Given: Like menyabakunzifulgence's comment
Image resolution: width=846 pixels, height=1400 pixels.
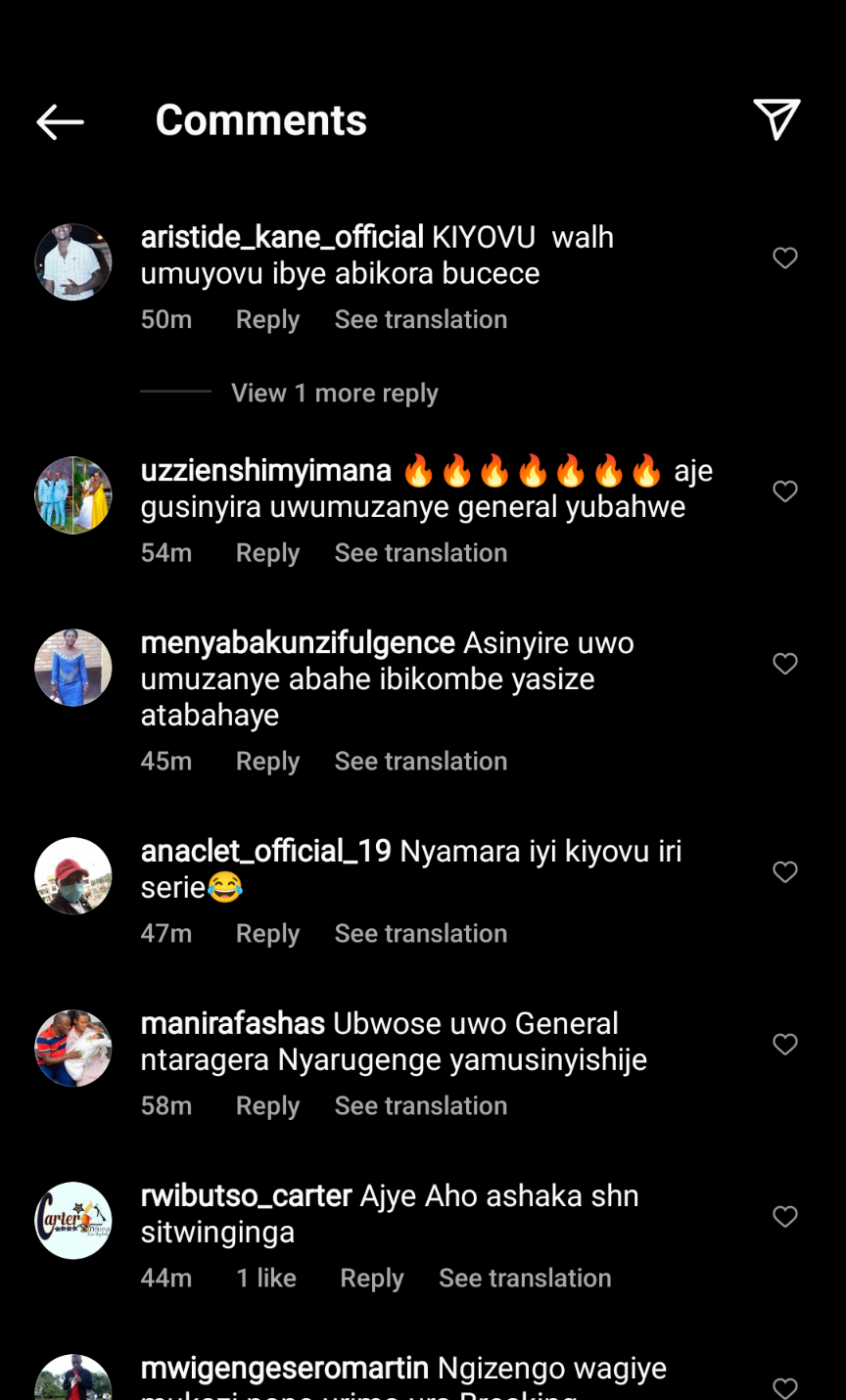Looking at the screenshot, I should 784,663.
